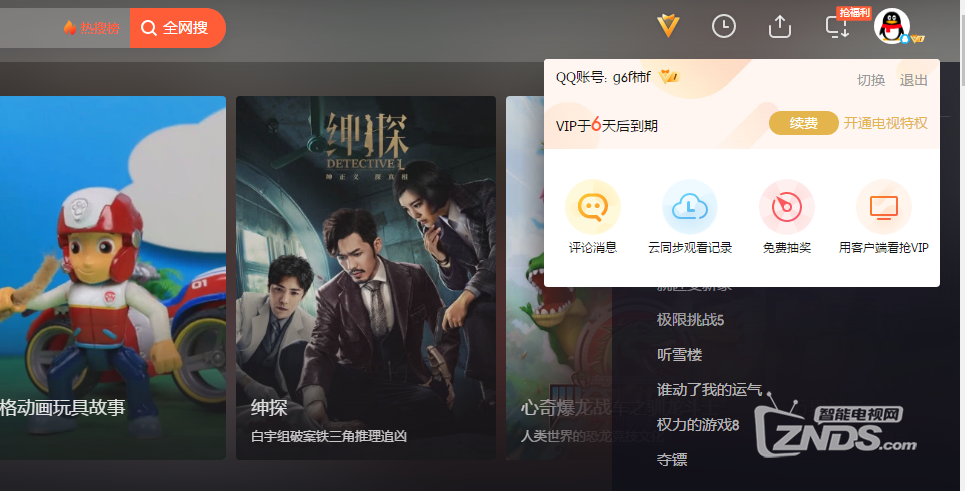Open watch history clock icon
Viewport: 965px width, 491px height.
coord(724,27)
